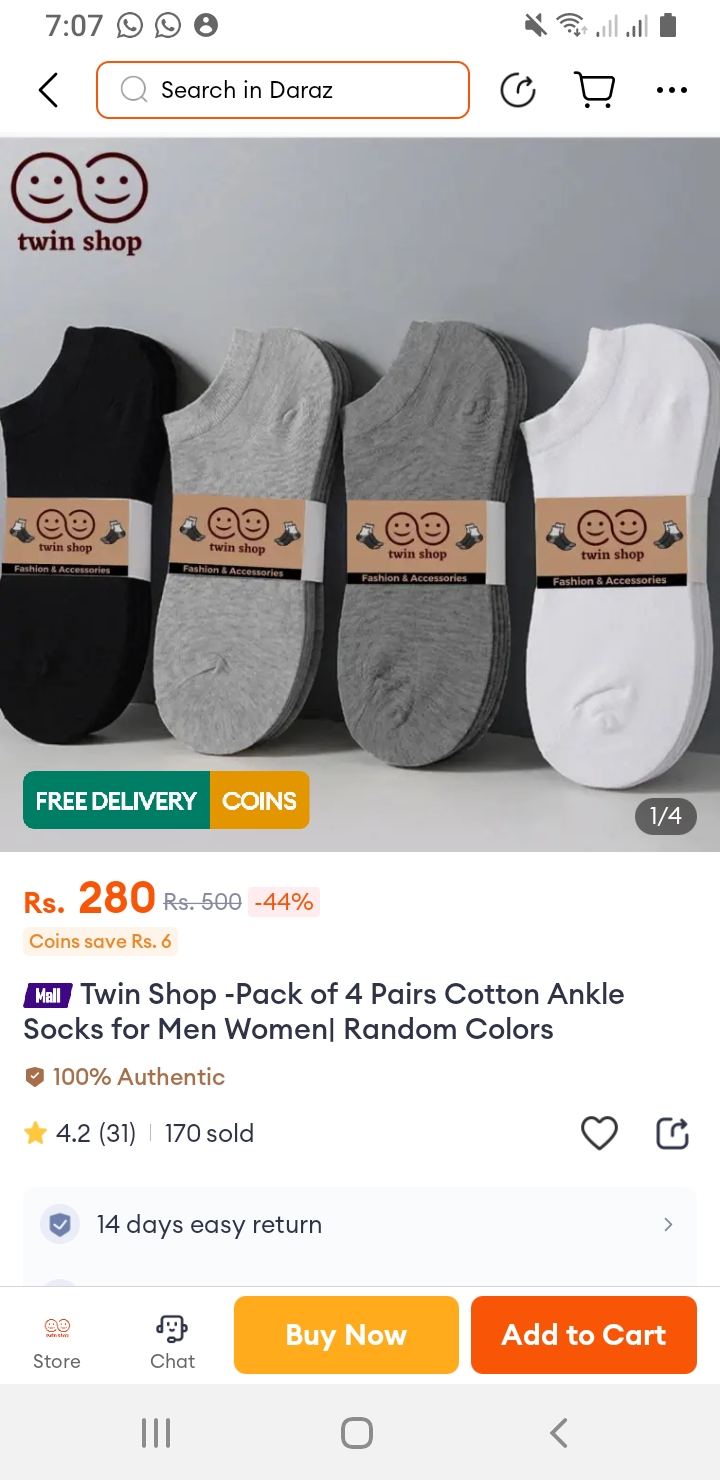Tap the Search in Daraz field
Screen dimensions: 720x1480
click(x=283, y=90)
